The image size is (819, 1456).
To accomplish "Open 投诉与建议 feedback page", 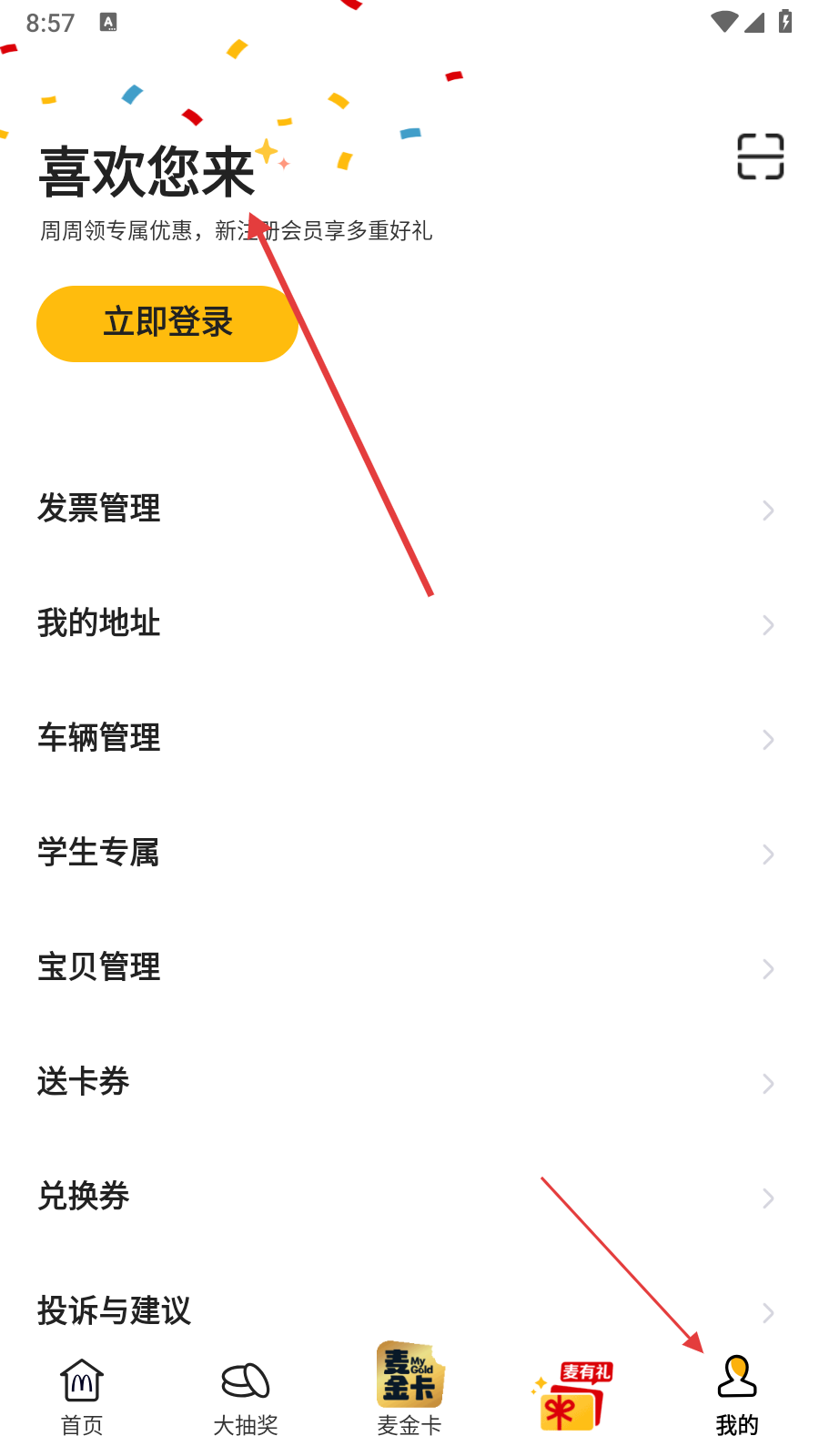I will coord(405,1310).
